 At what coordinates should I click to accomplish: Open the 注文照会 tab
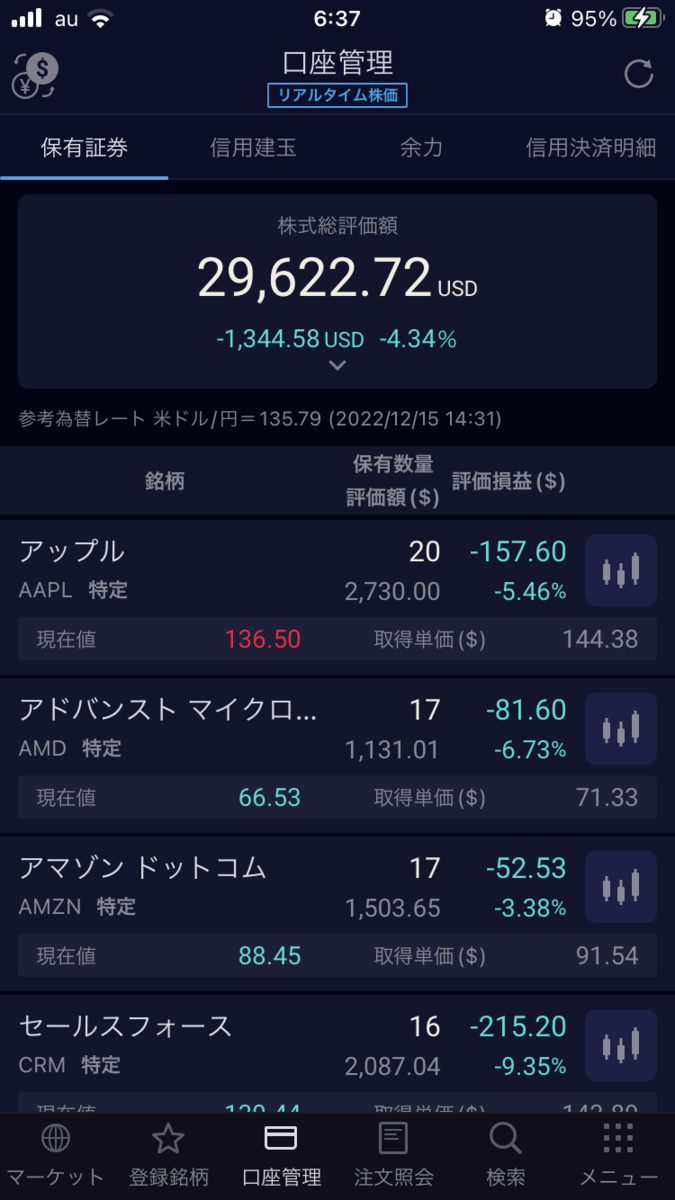[x=393, y=1155]
